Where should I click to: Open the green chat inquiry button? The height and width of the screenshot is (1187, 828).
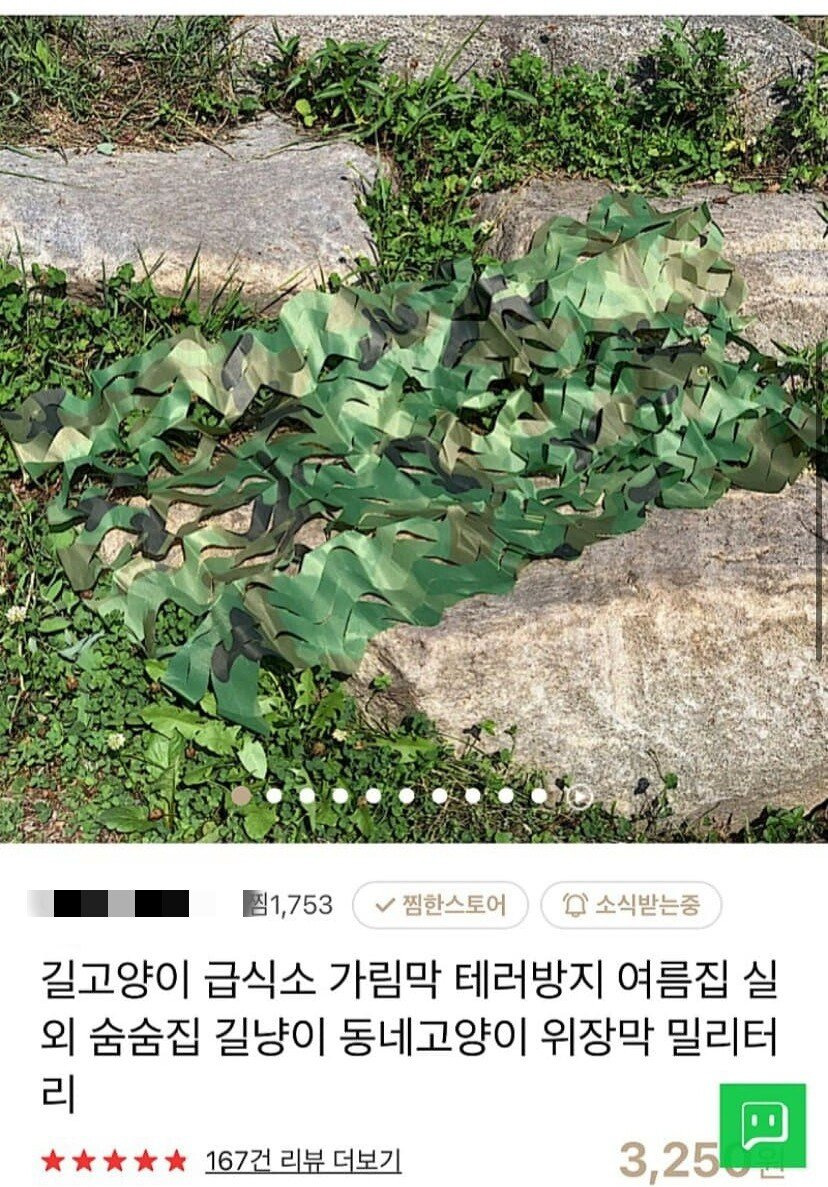click(762, 1125)
